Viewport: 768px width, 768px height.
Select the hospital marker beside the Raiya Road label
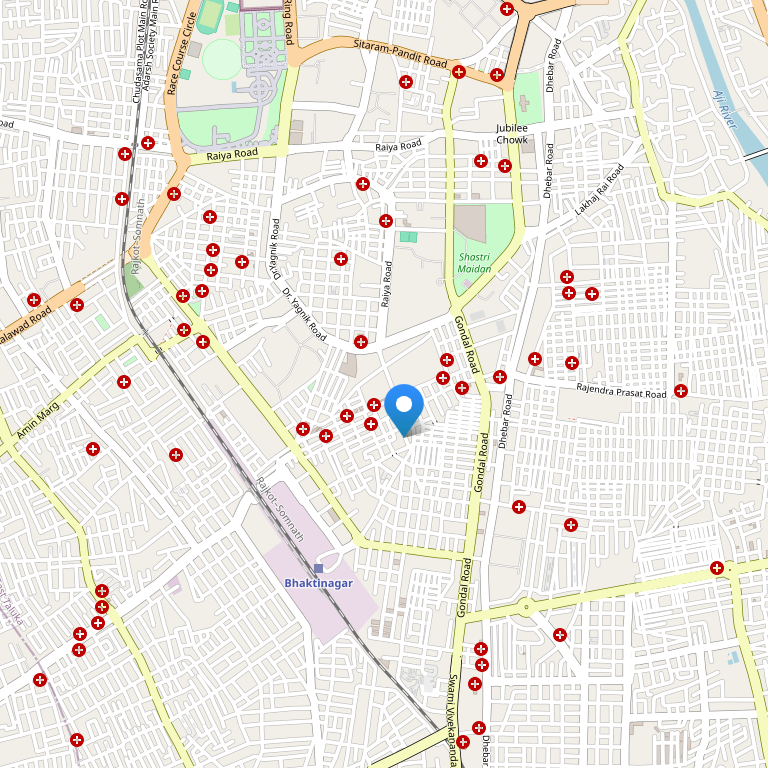(386, 220)
